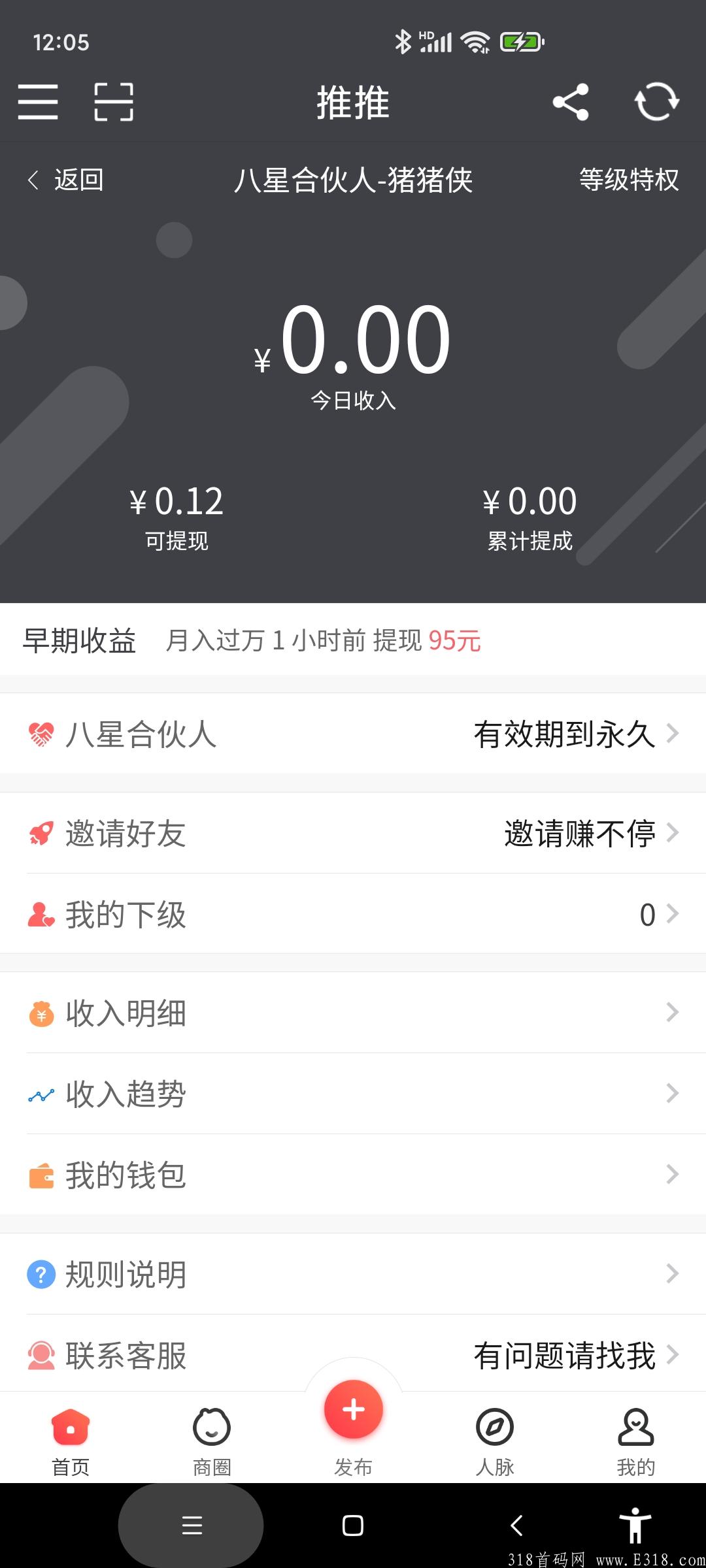Open the hamburger drawer menu
This screenshot has height=1568, width=706.
coord(38,102)
